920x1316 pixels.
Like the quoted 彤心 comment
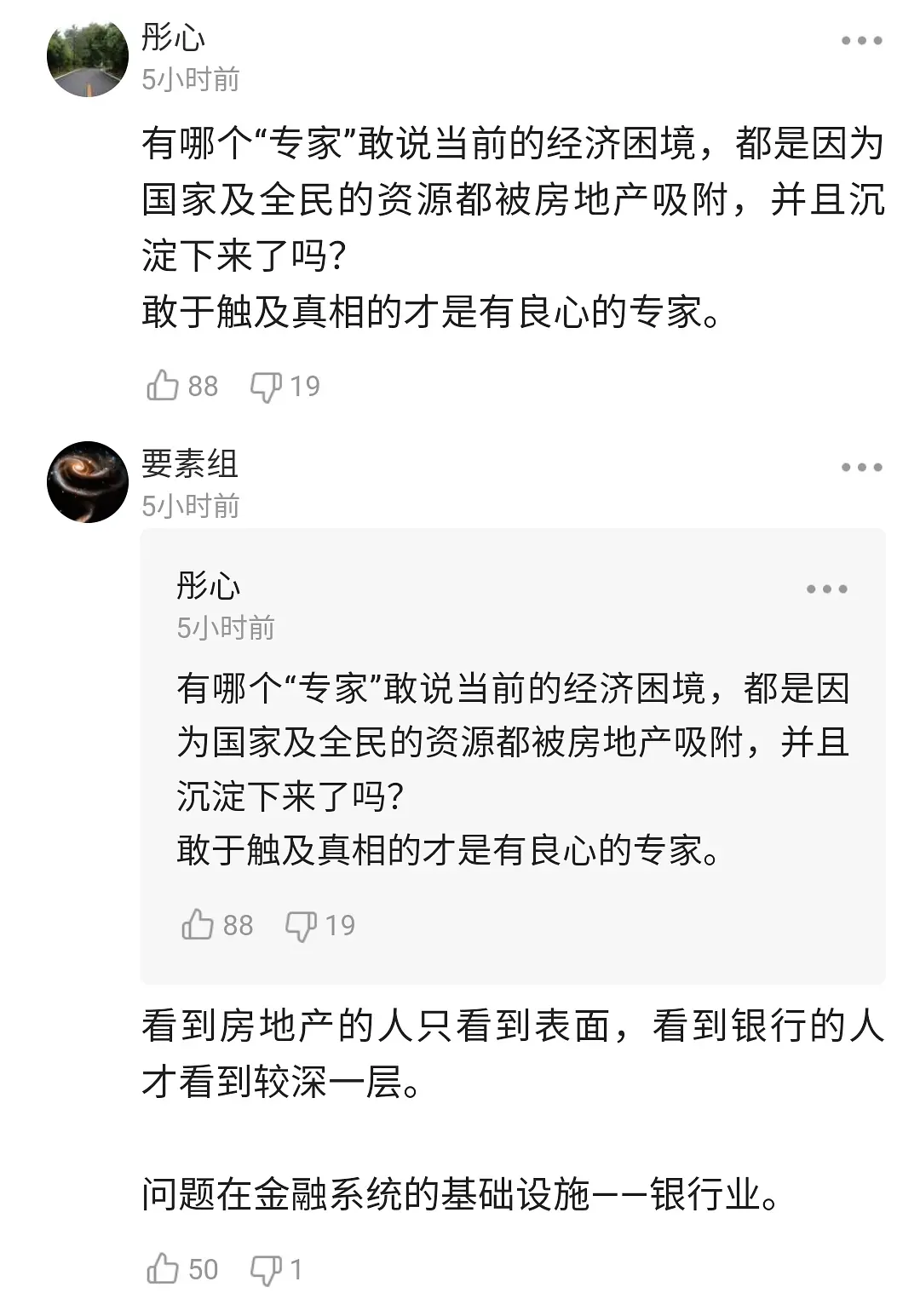tap(198, 925)
